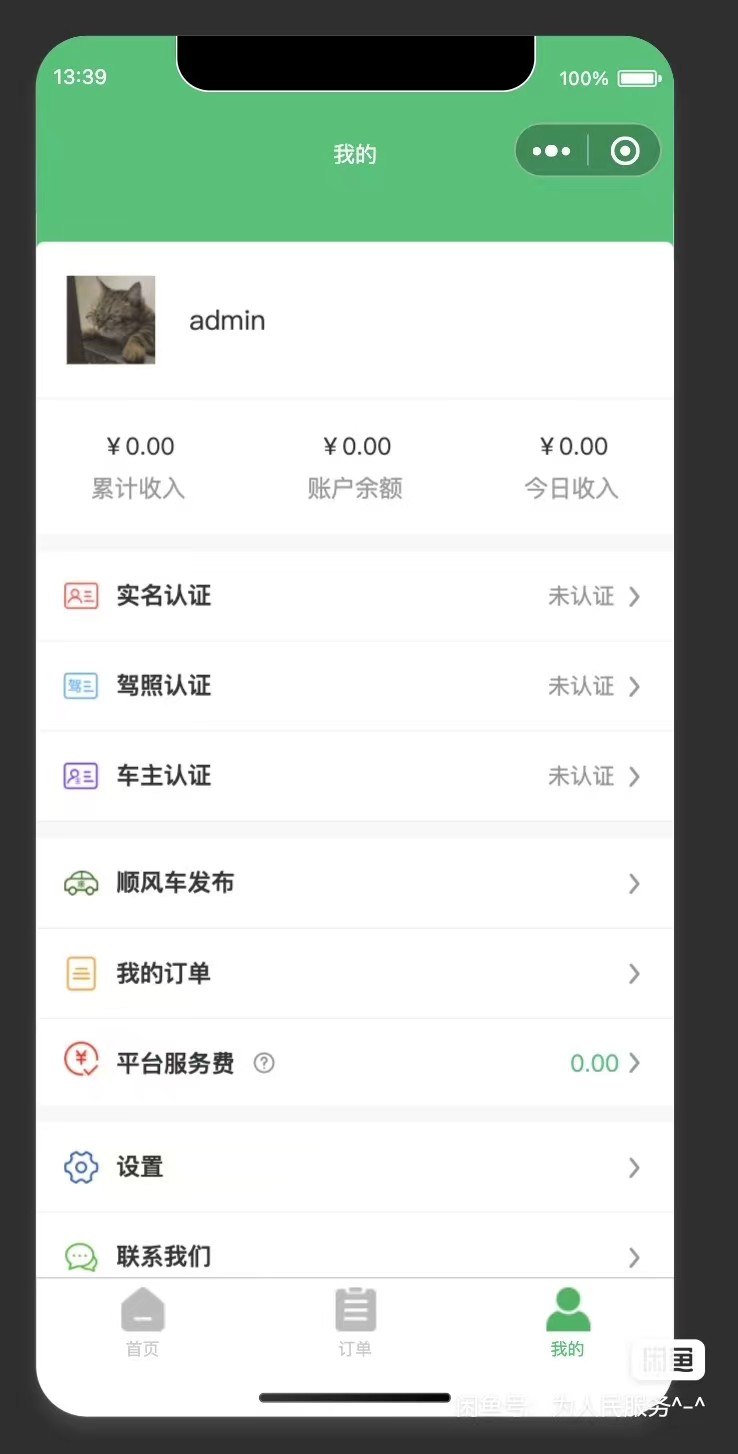The image size is (738, 1454).
Task: View 我的订单 my orders row
Action: [354, 973]
